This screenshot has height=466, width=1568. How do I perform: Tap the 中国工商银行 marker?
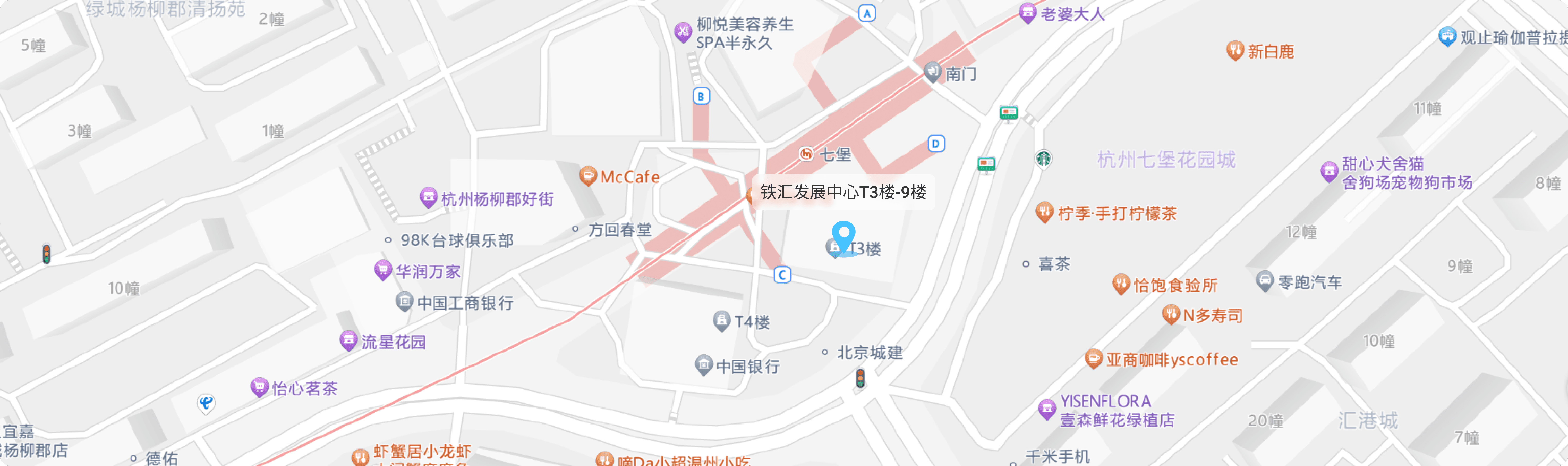pos(404,301)
